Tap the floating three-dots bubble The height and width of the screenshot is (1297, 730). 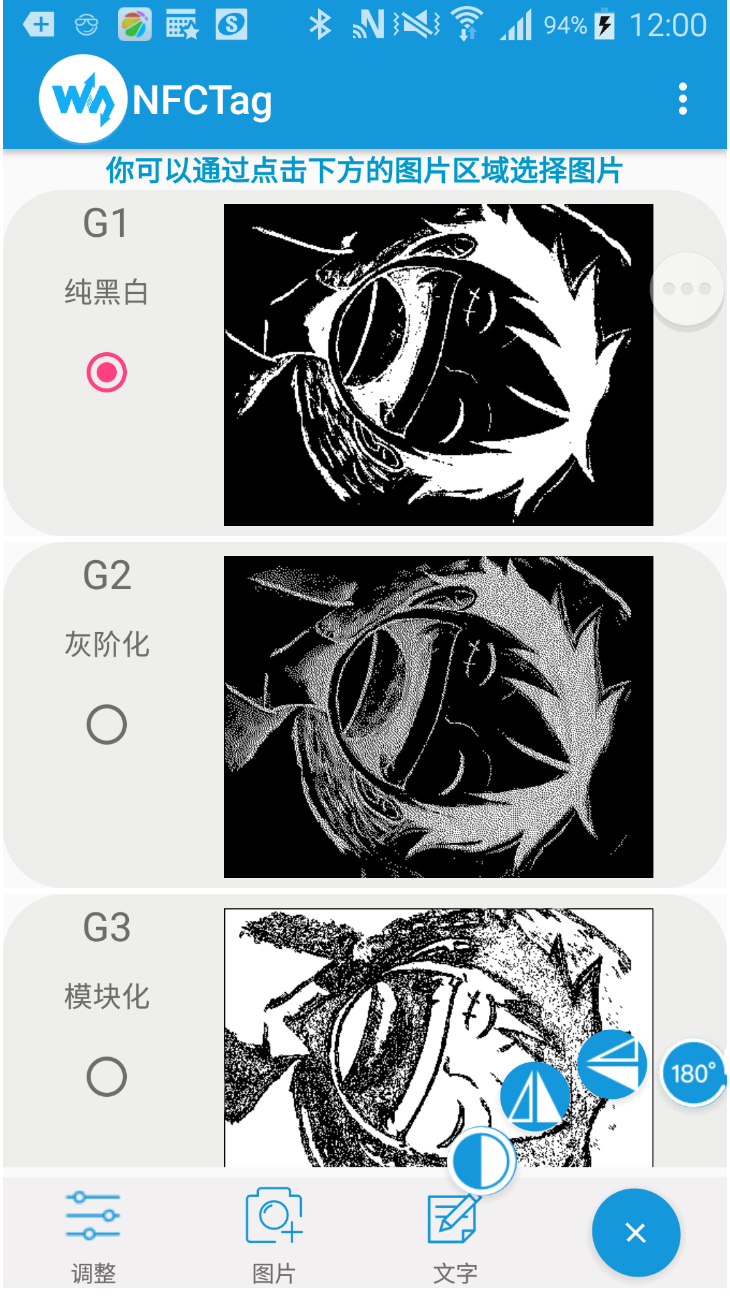(687, 289)
